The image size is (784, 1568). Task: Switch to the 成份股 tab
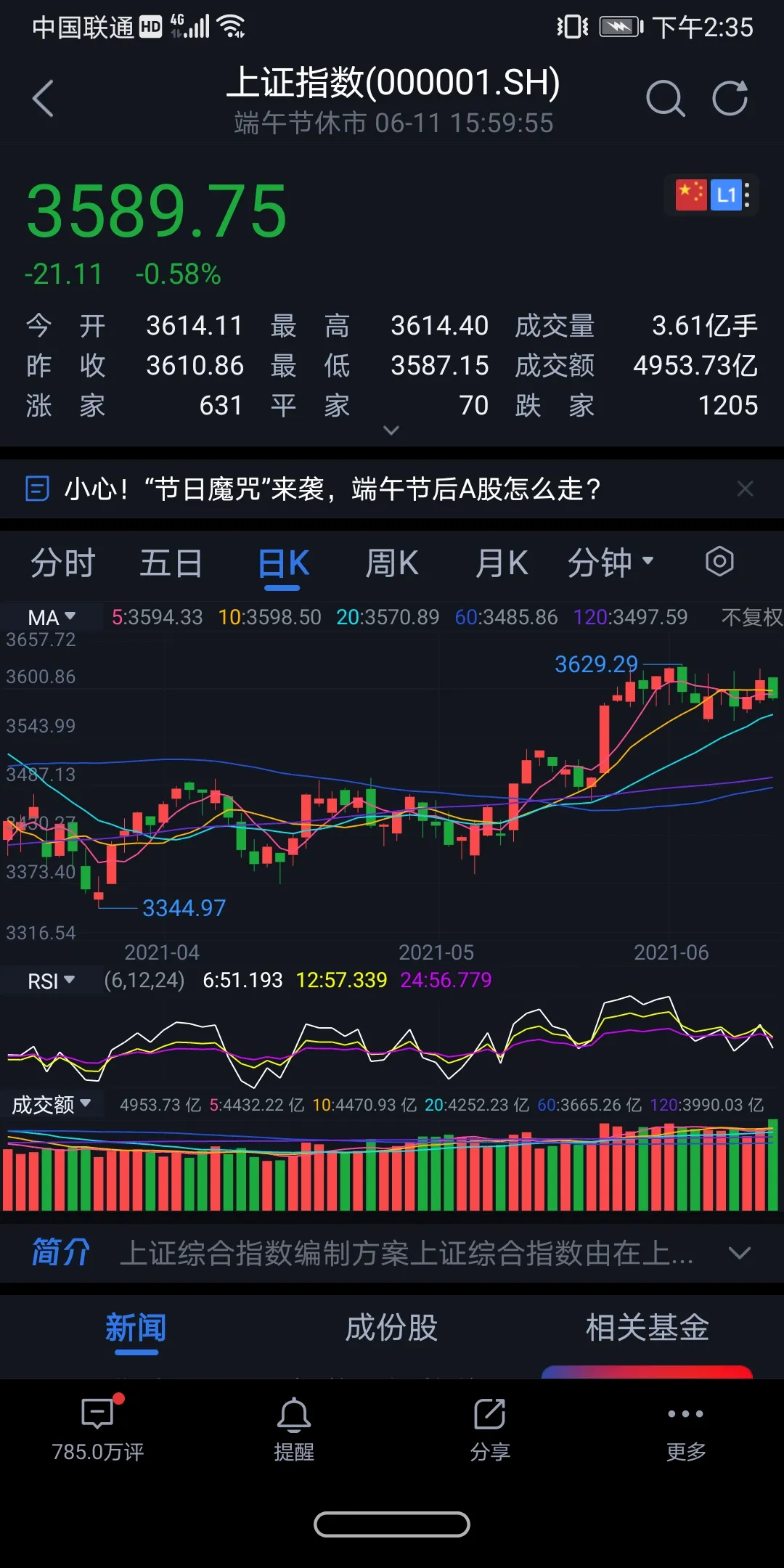tap(391, 1328)
